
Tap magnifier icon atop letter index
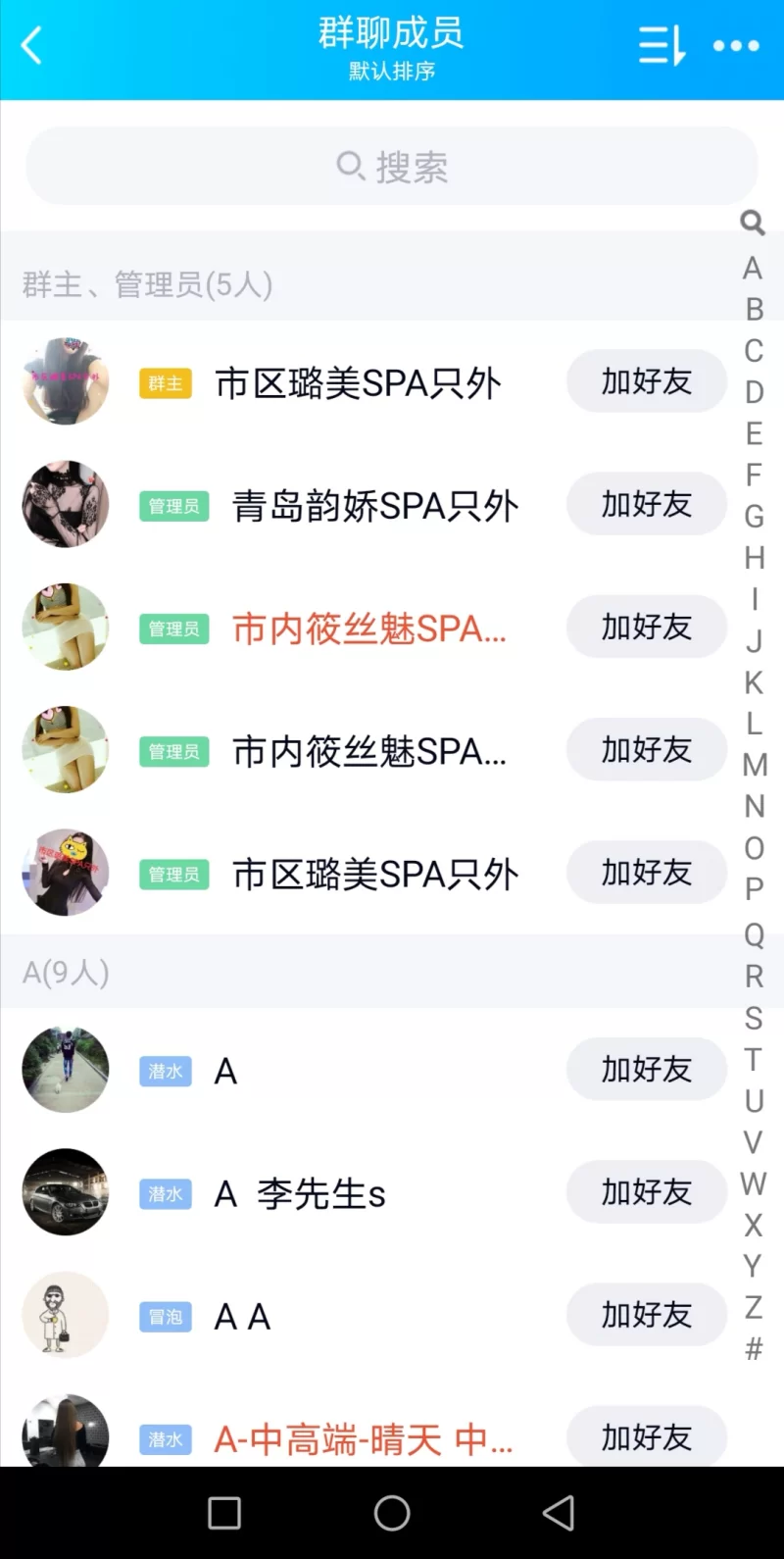(x=753, y=223)
